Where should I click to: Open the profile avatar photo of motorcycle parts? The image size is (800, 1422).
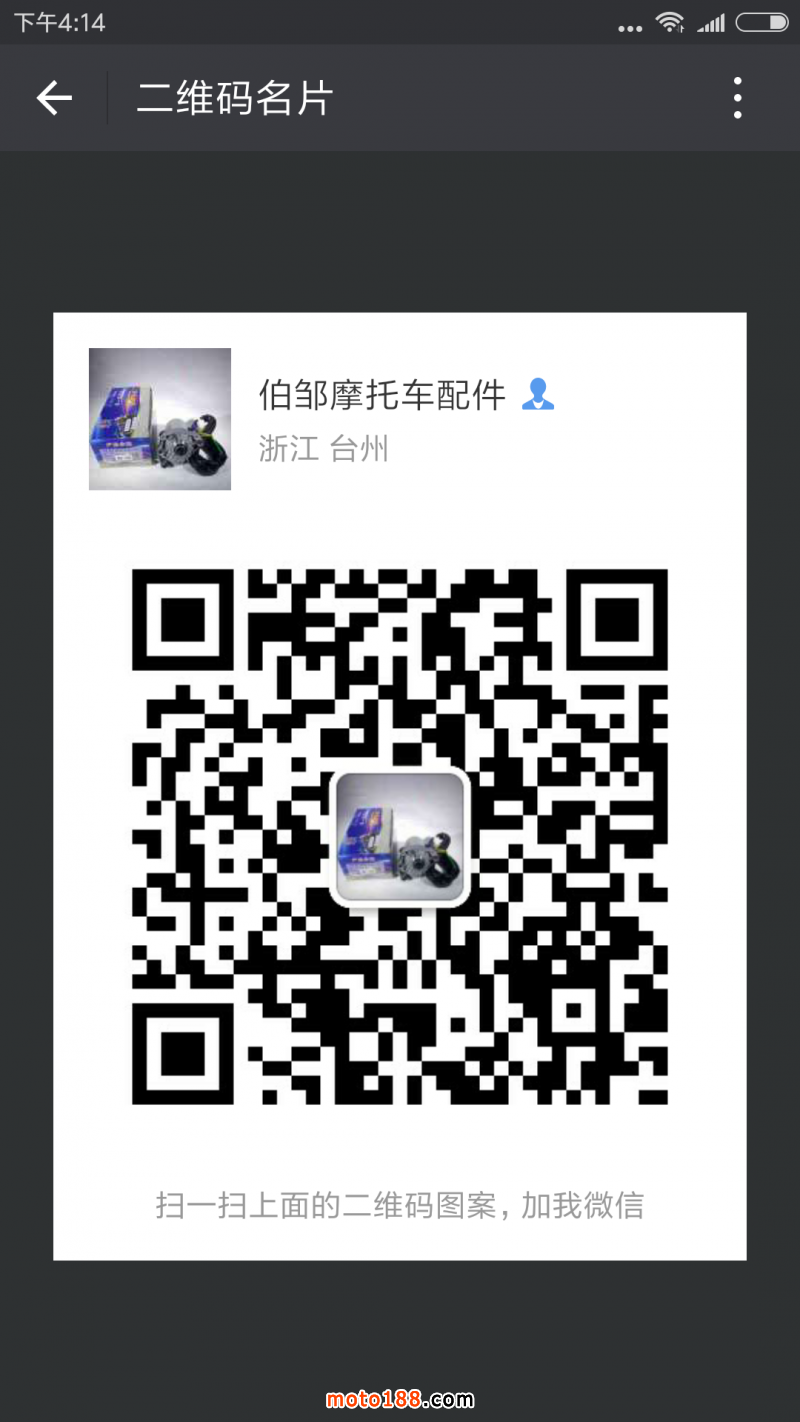159,419
